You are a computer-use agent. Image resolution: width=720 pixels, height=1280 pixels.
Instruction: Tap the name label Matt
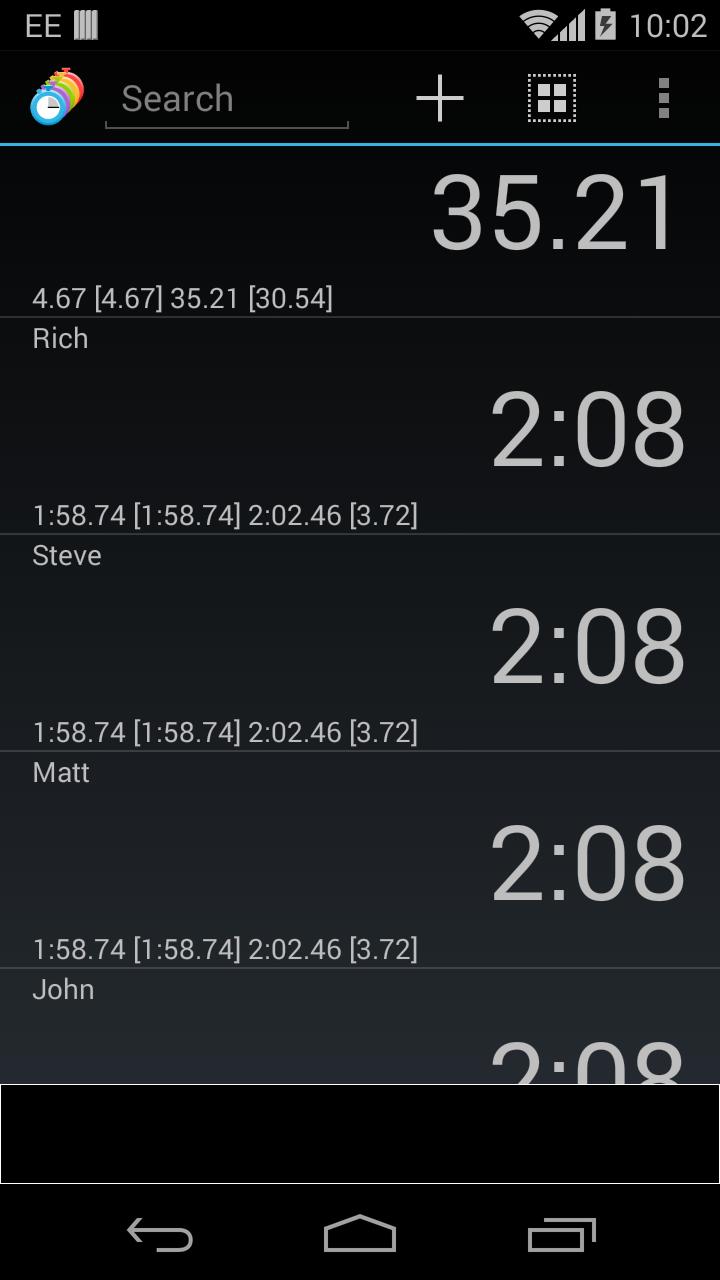60,771
